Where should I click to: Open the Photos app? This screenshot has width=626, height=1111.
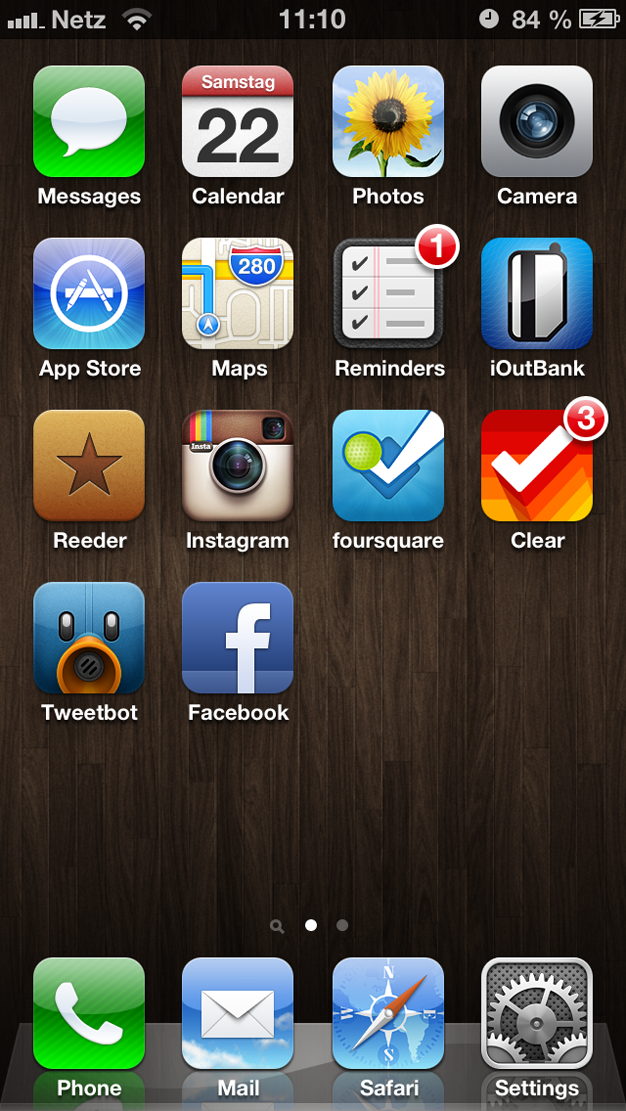pyautogui.click(x=388, y=122)
